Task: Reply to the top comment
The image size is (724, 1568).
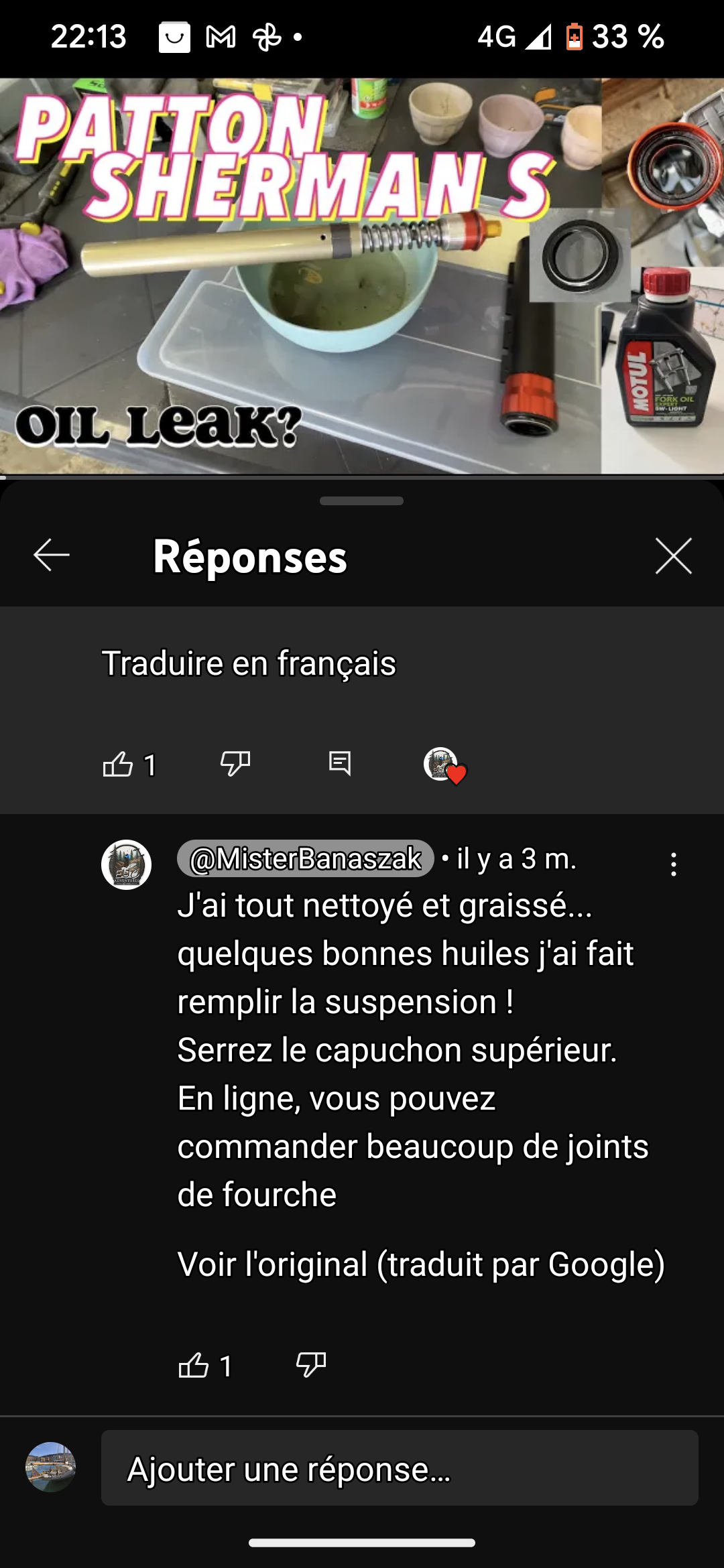Action: [x=340, y=764]
